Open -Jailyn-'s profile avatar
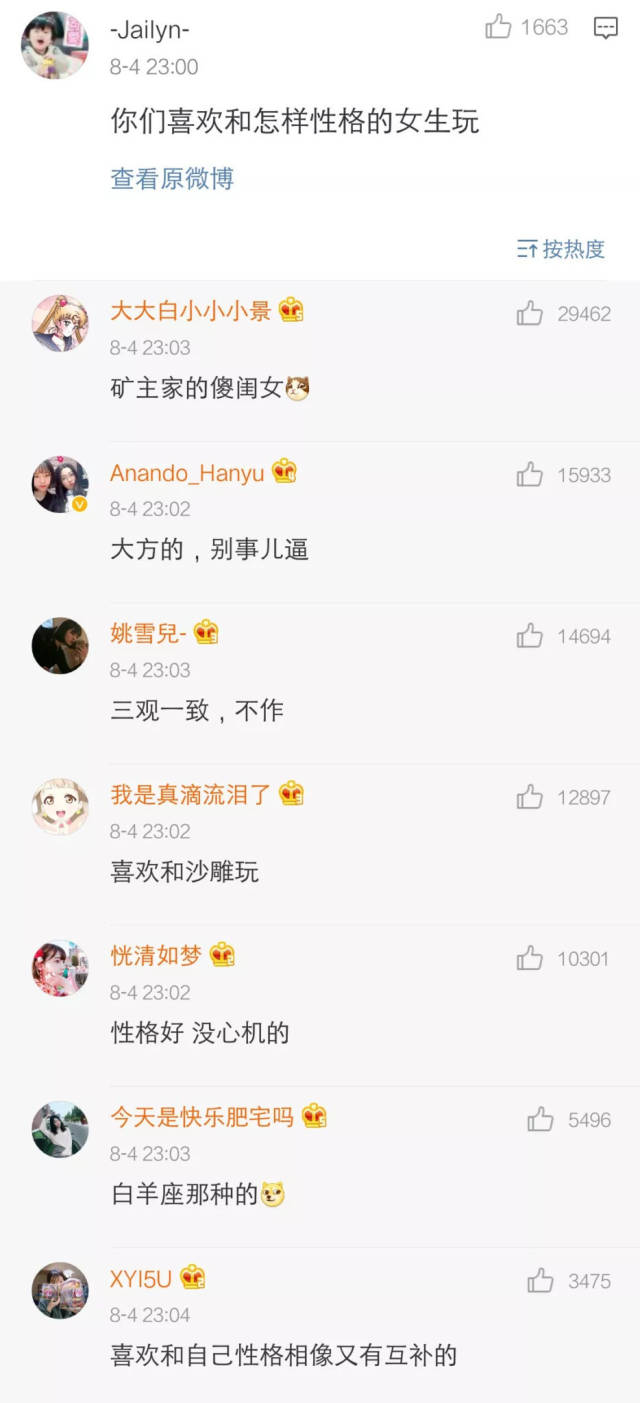The height and width of the screenshot is (1403, 640). point(55,45)
